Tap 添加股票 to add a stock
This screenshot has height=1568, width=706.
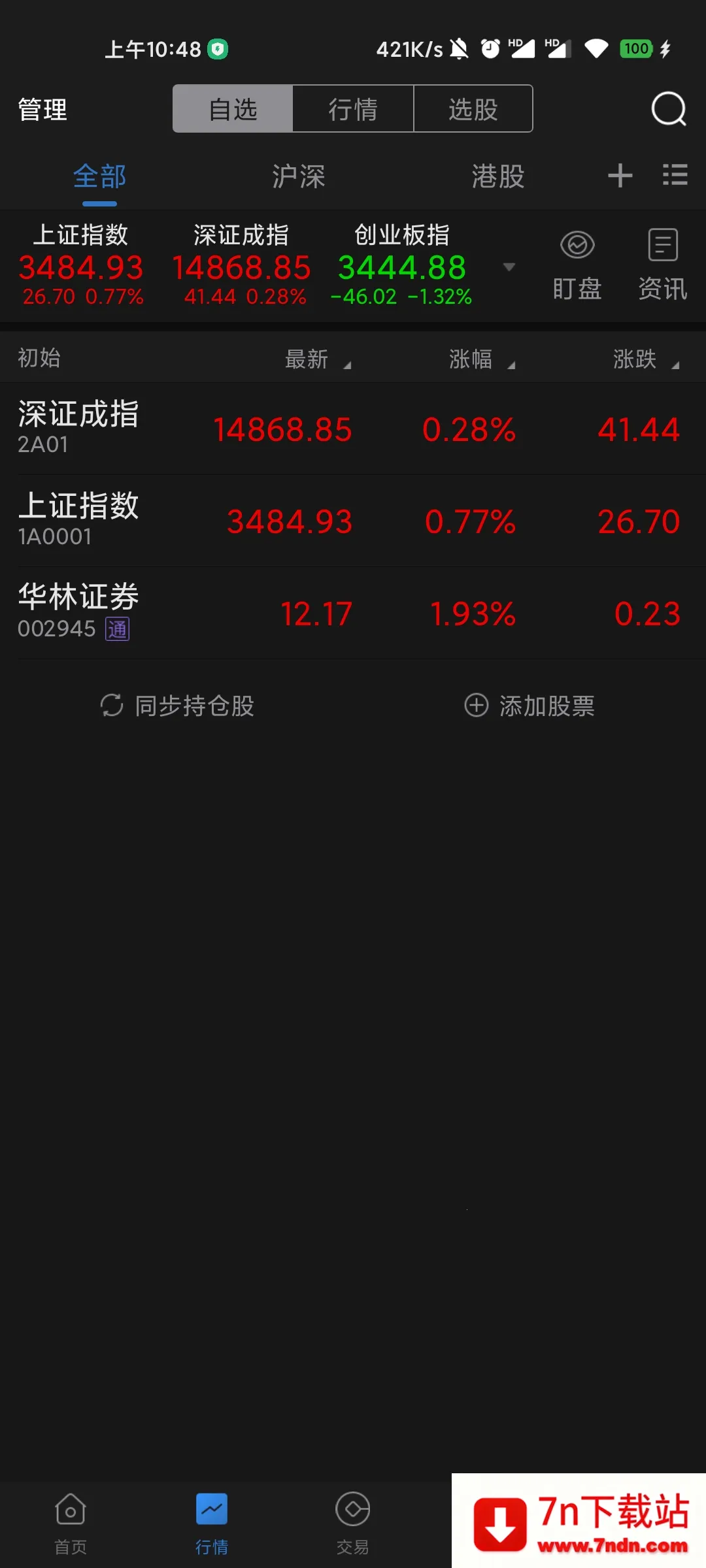click(531, 706)
